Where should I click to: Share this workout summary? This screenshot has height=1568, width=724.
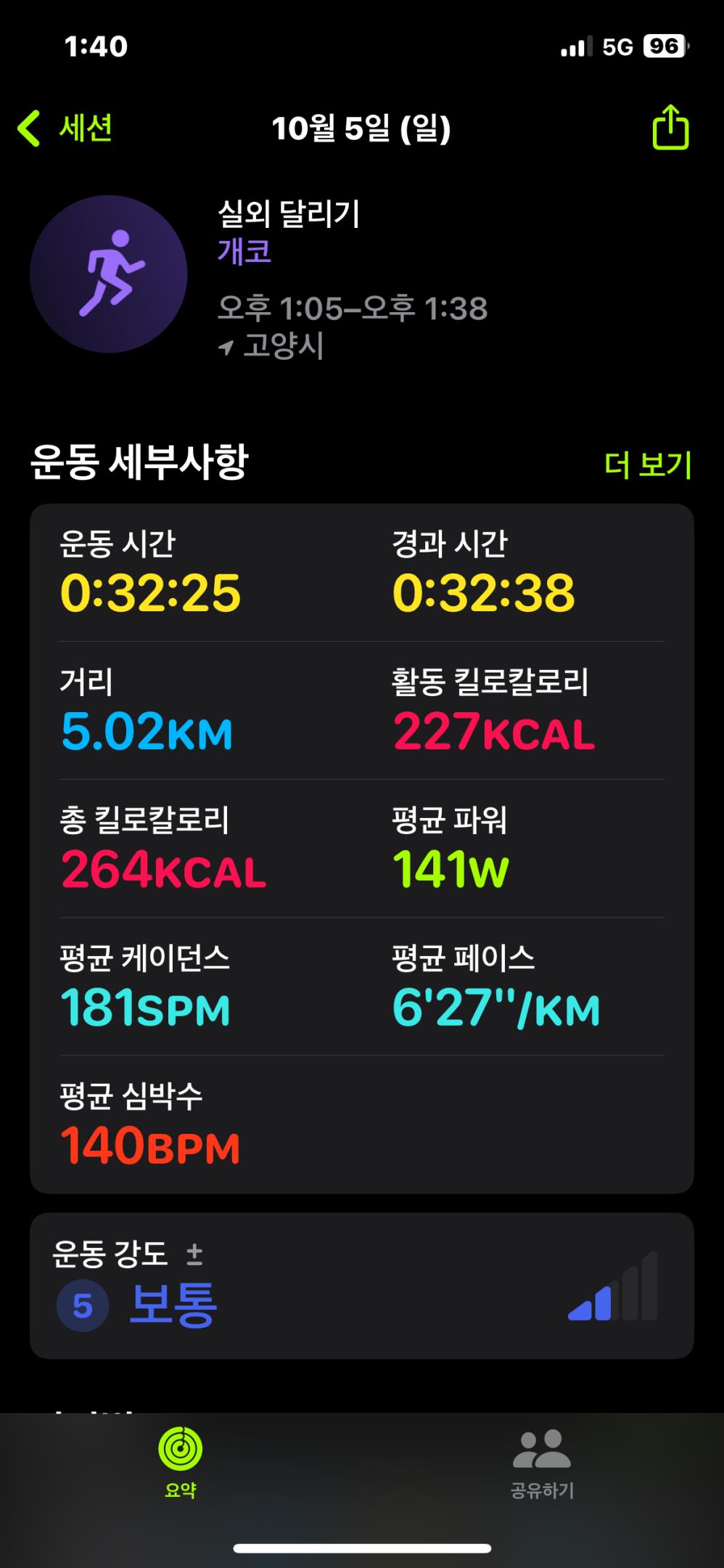click(x=670, y=128)
